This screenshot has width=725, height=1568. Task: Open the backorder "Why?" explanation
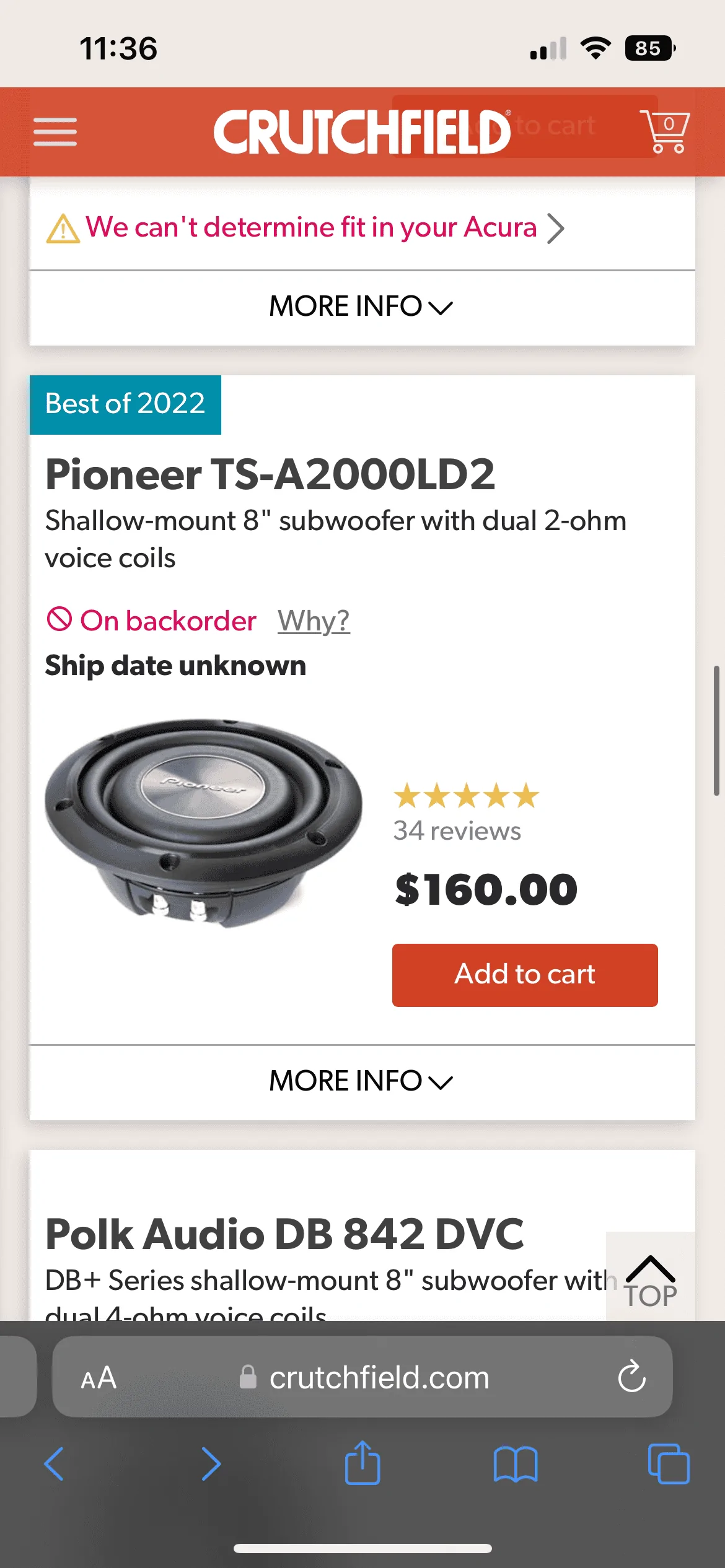(314, 620)
